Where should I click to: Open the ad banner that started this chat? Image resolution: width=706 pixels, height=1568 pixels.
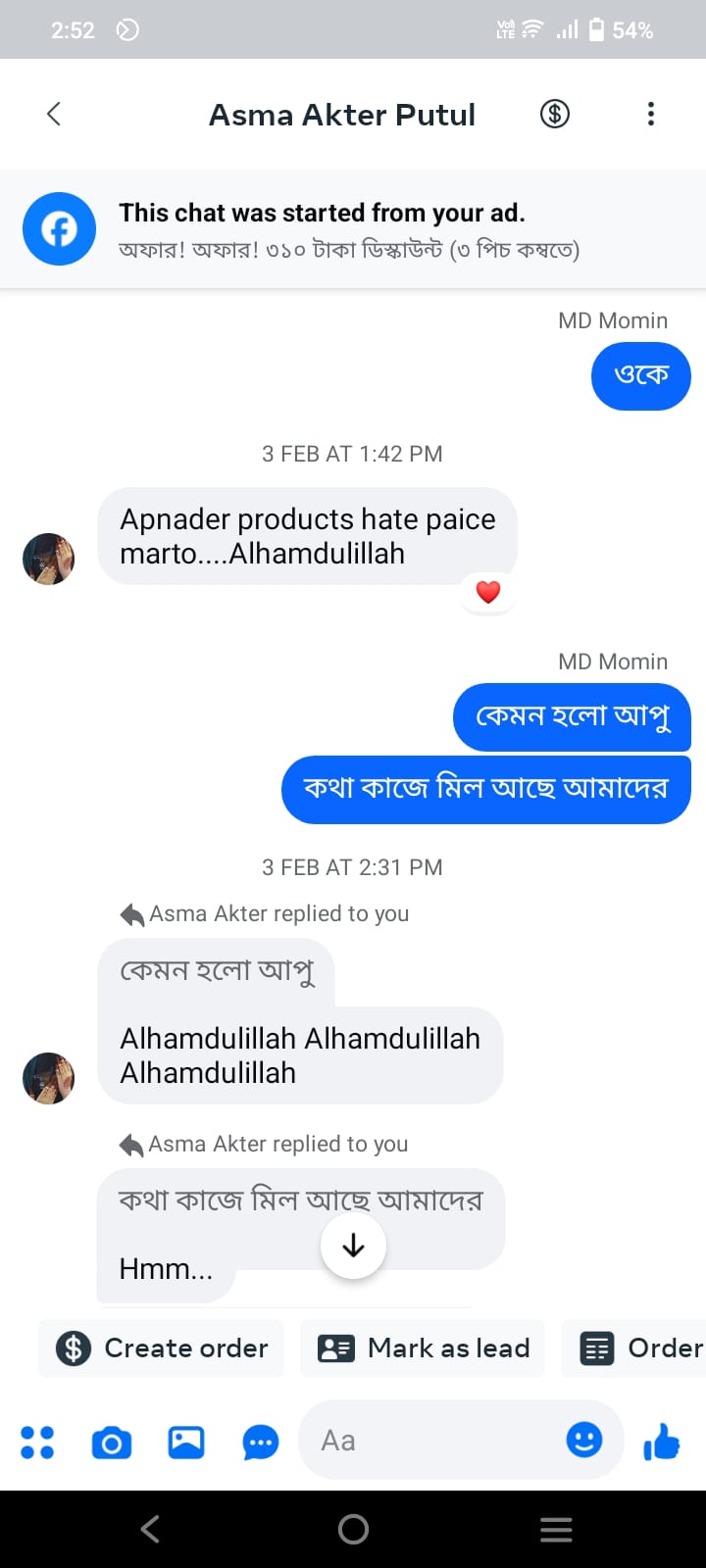tap(353, 230)
